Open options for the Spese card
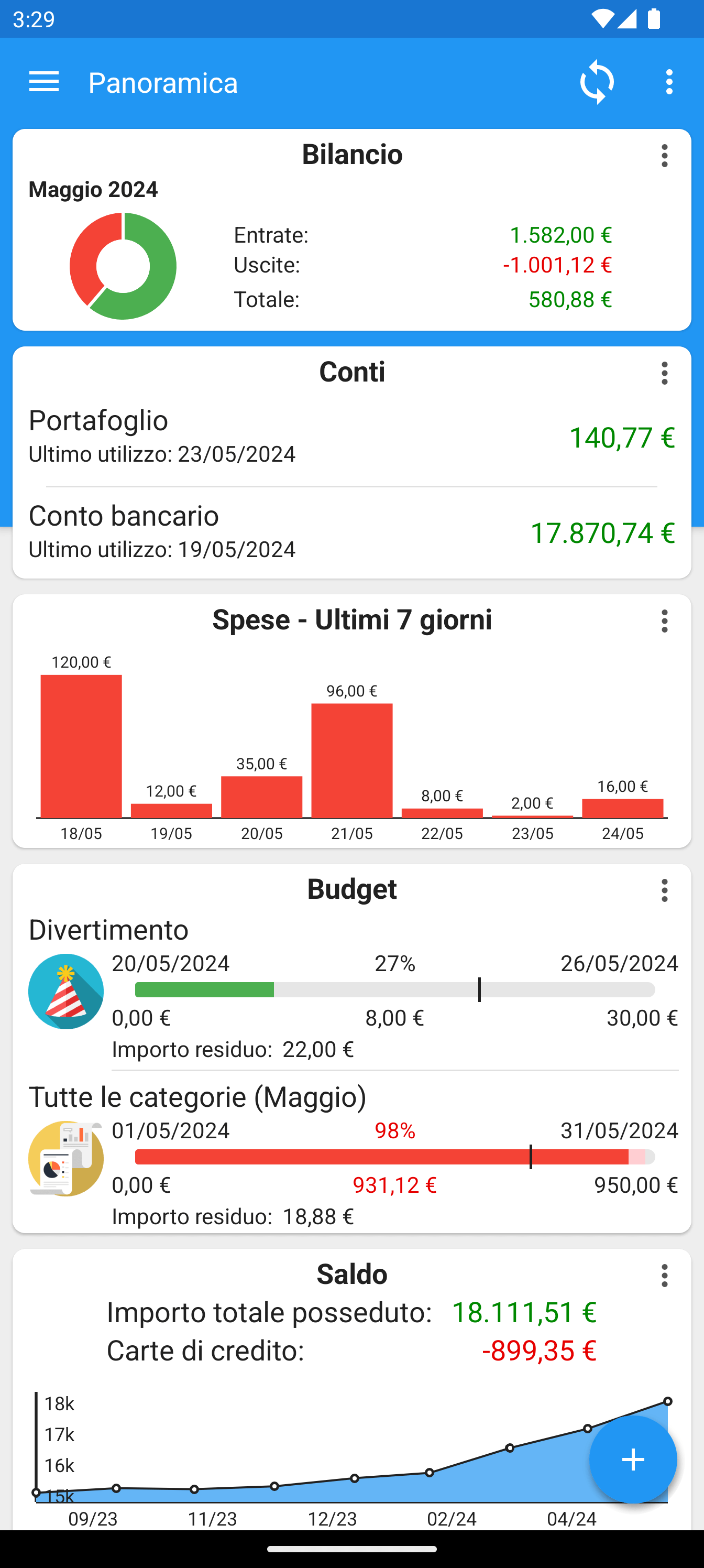 click(x=664, y=621)
